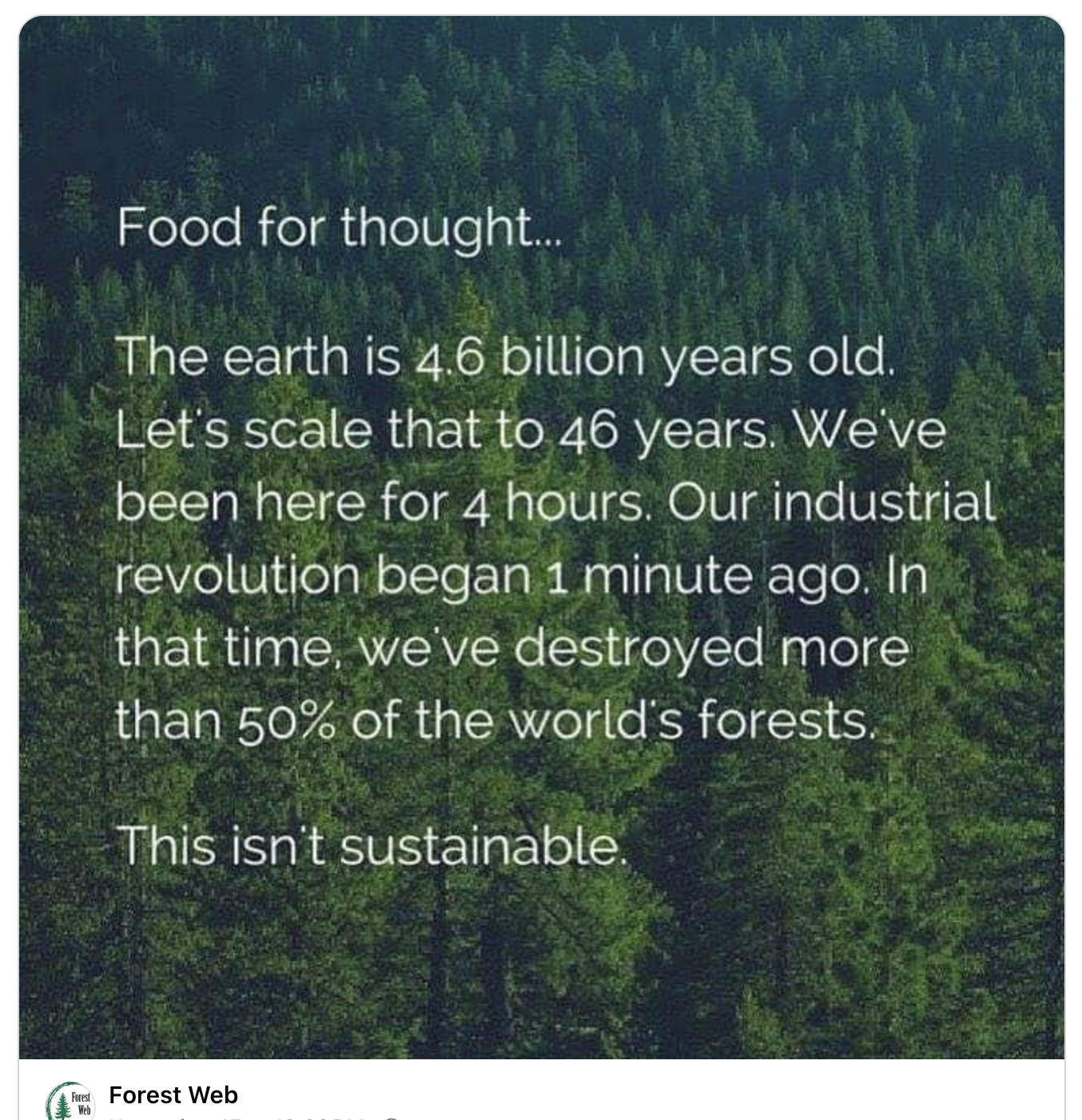Open the Forest Web page name
1082x1120 pixels.
[173, 1094]
